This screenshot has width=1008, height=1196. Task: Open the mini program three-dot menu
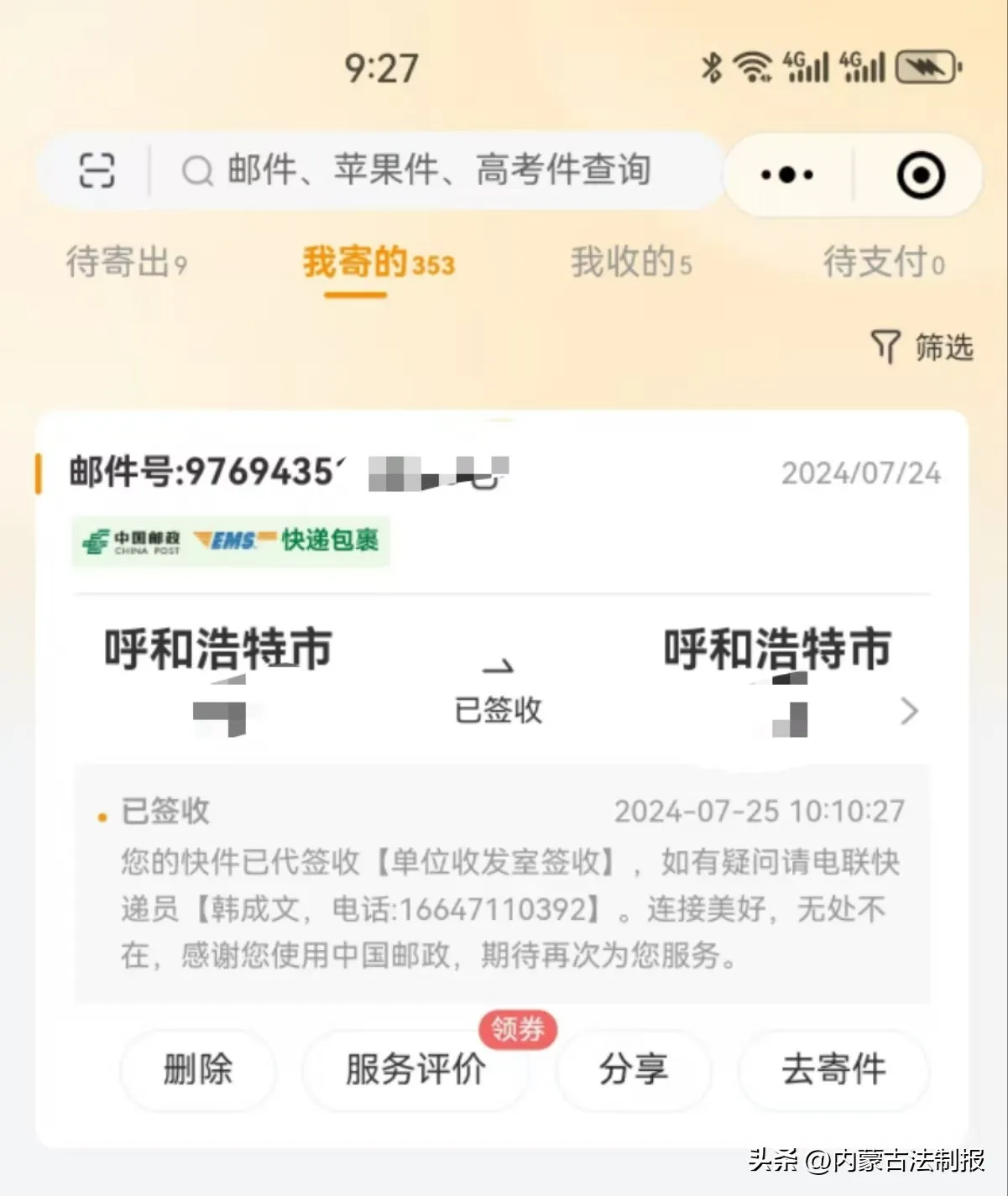(x=786, y=175)
